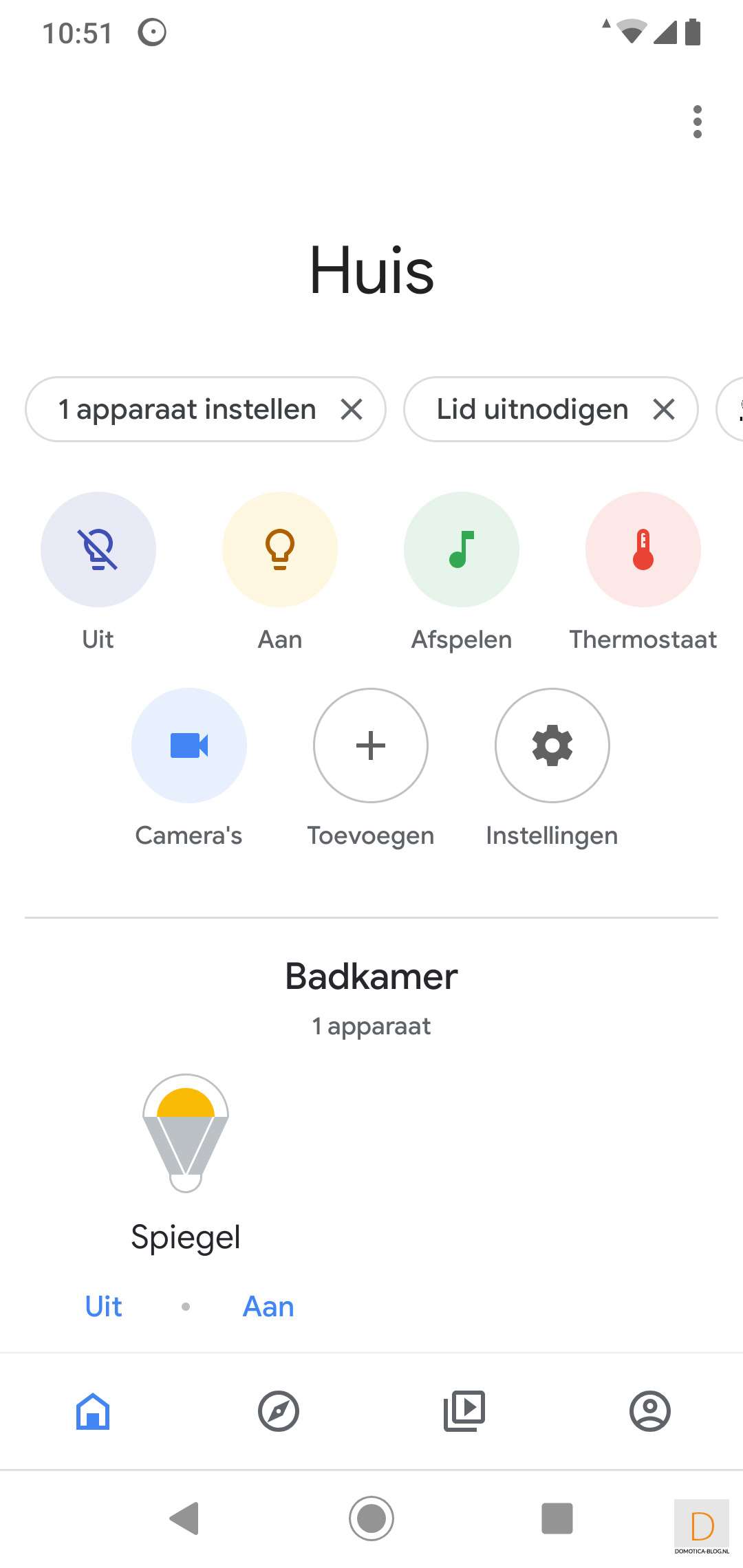
Task: Dismiss the '1 apparaat instellen' chip
Action: 352,409
